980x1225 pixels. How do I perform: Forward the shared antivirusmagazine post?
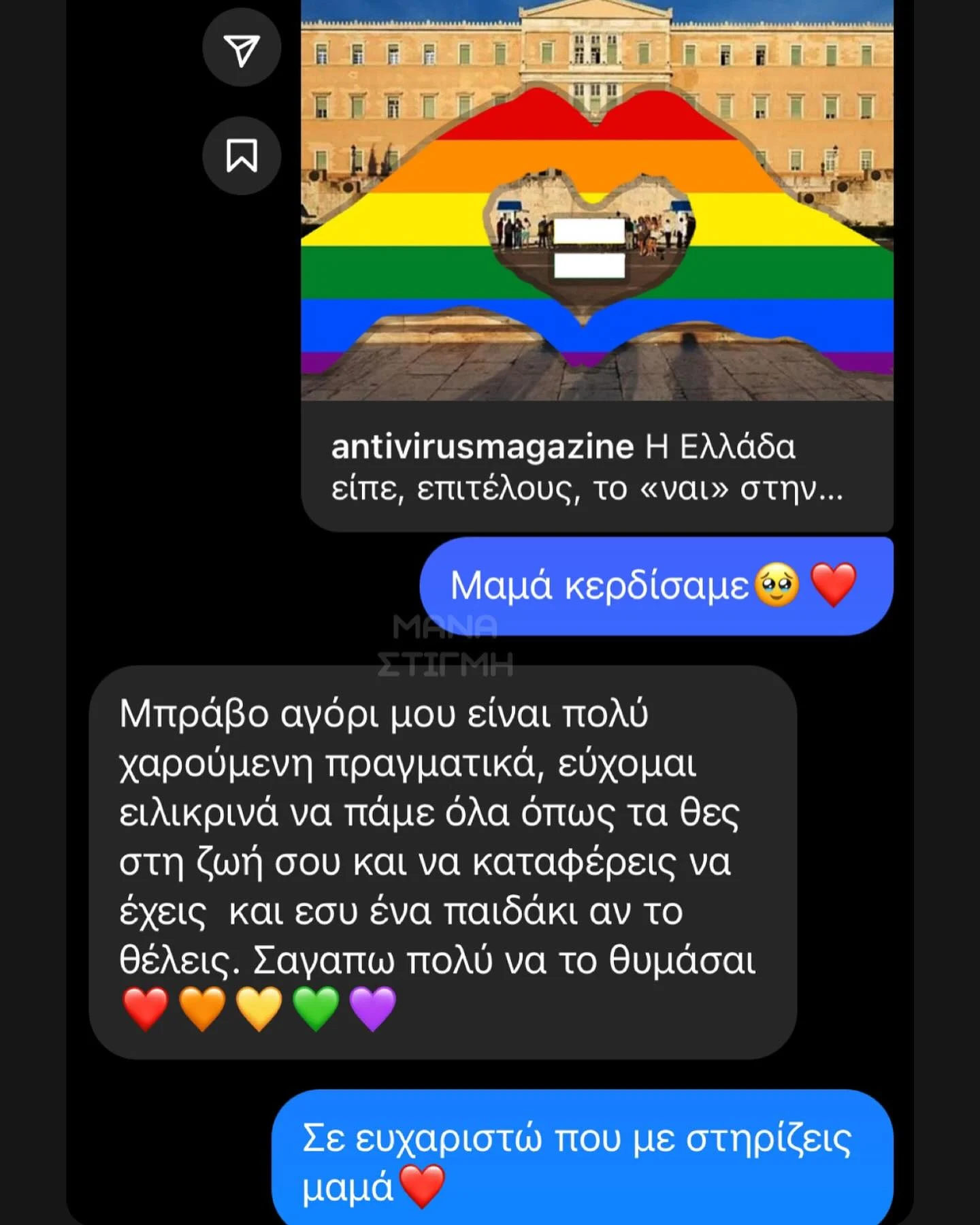(242, 49)
